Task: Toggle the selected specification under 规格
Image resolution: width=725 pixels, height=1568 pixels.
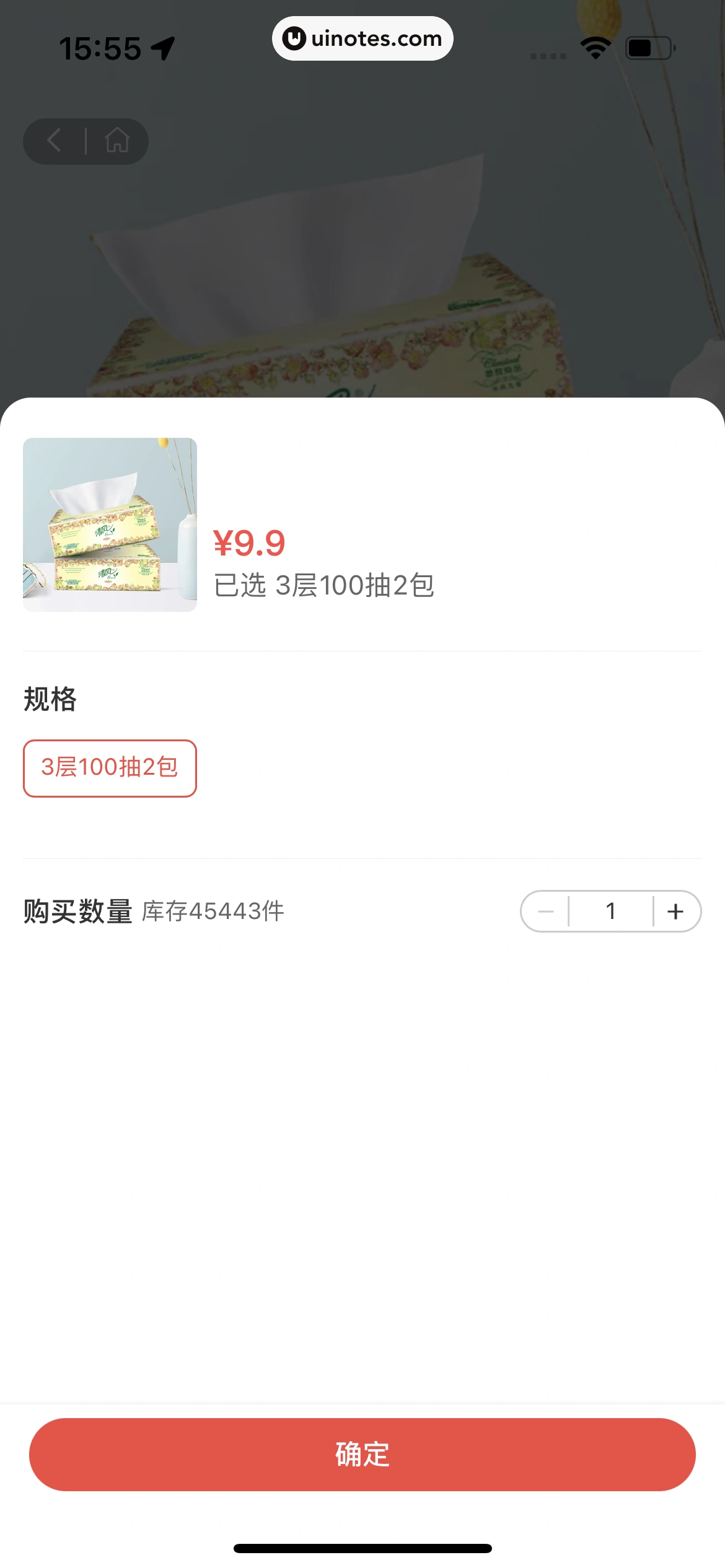Action: [x=109, y=768]
